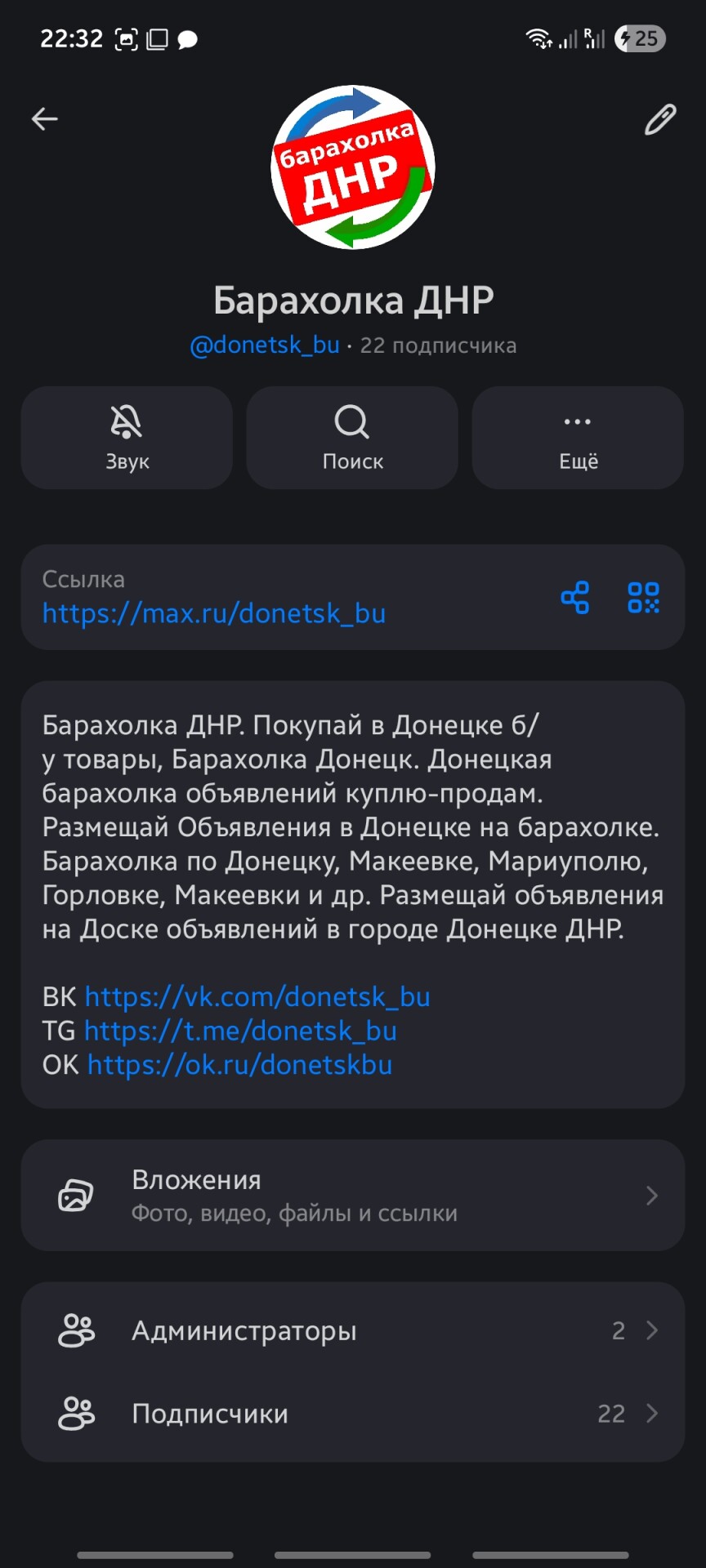This screenshot has height=1568, width=706.
Task: Share the channel link via share icon
Action: coord(575,598)
